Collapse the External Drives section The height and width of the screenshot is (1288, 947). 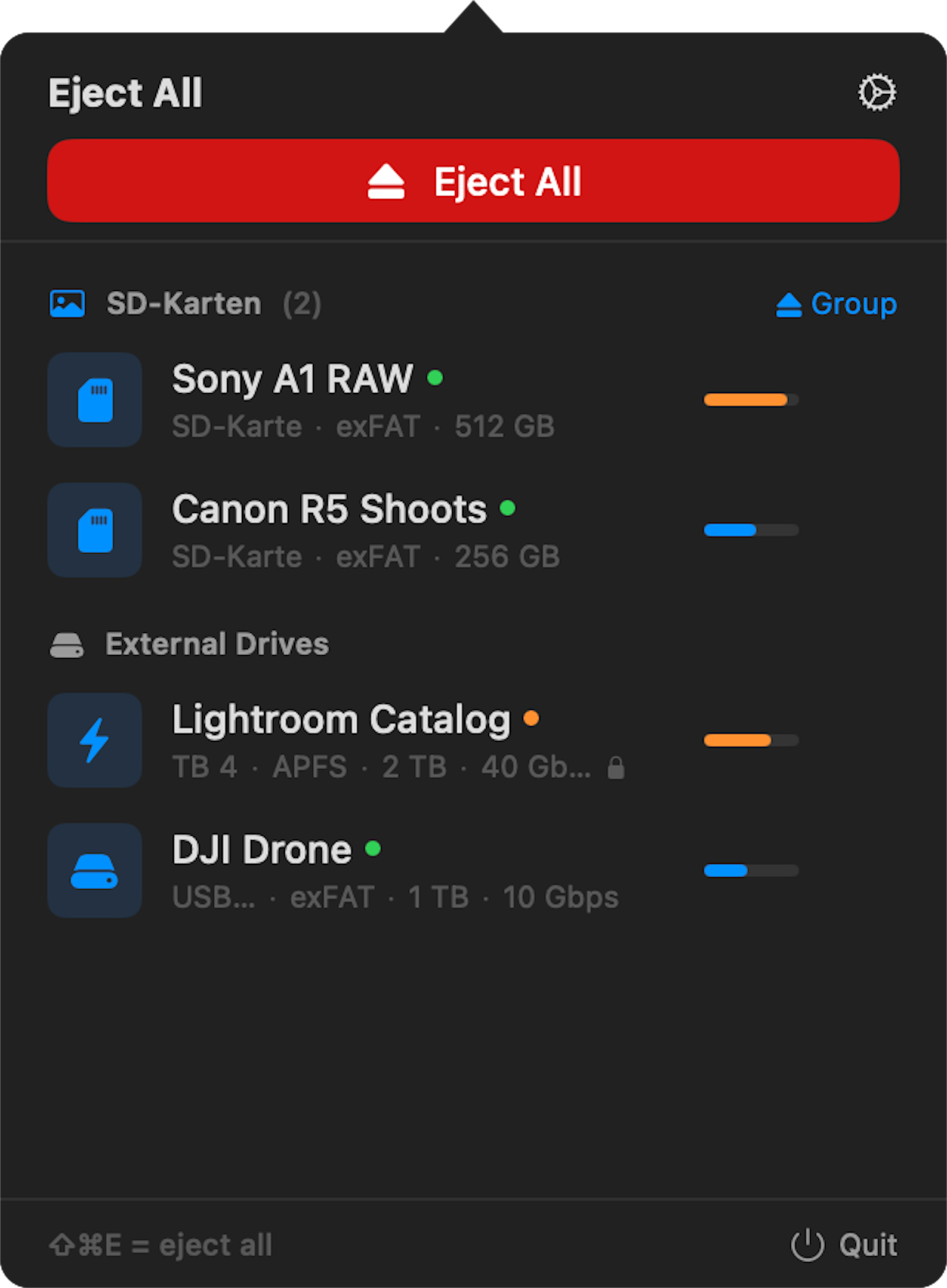coord(217,643)
